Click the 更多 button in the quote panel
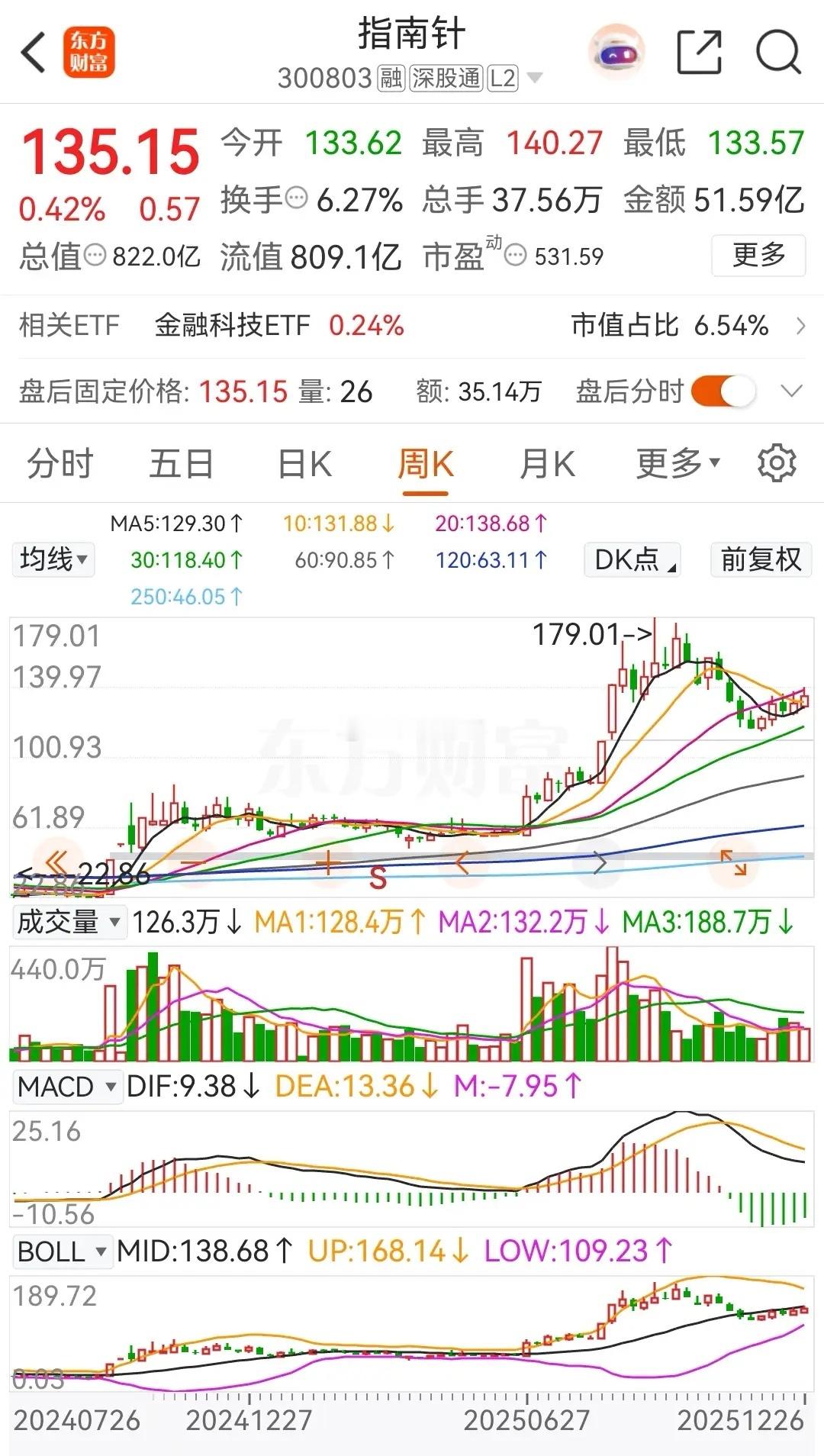 (x=758, y=257)
